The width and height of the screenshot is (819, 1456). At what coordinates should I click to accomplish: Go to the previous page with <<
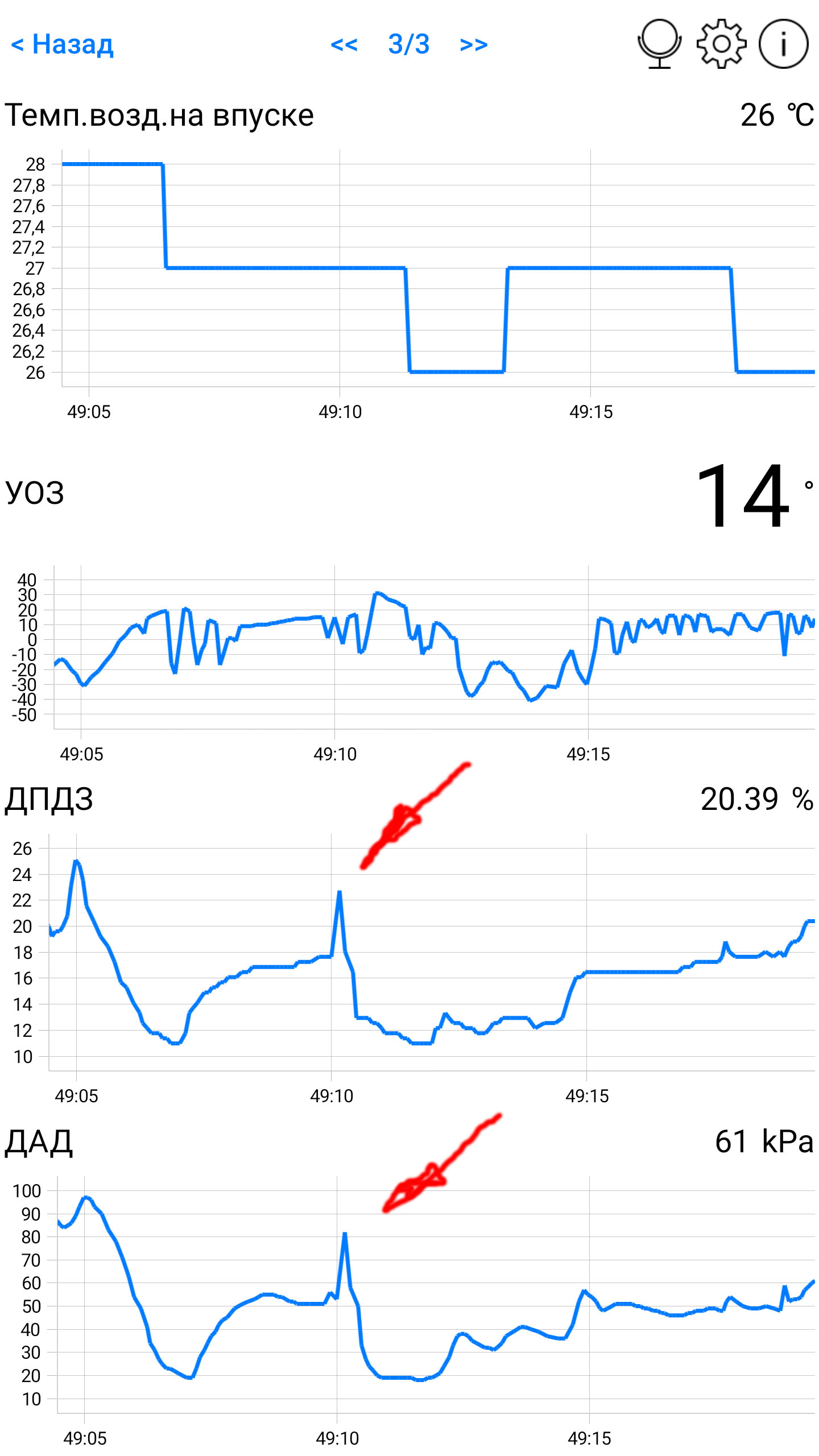click(x=344, y=44)
